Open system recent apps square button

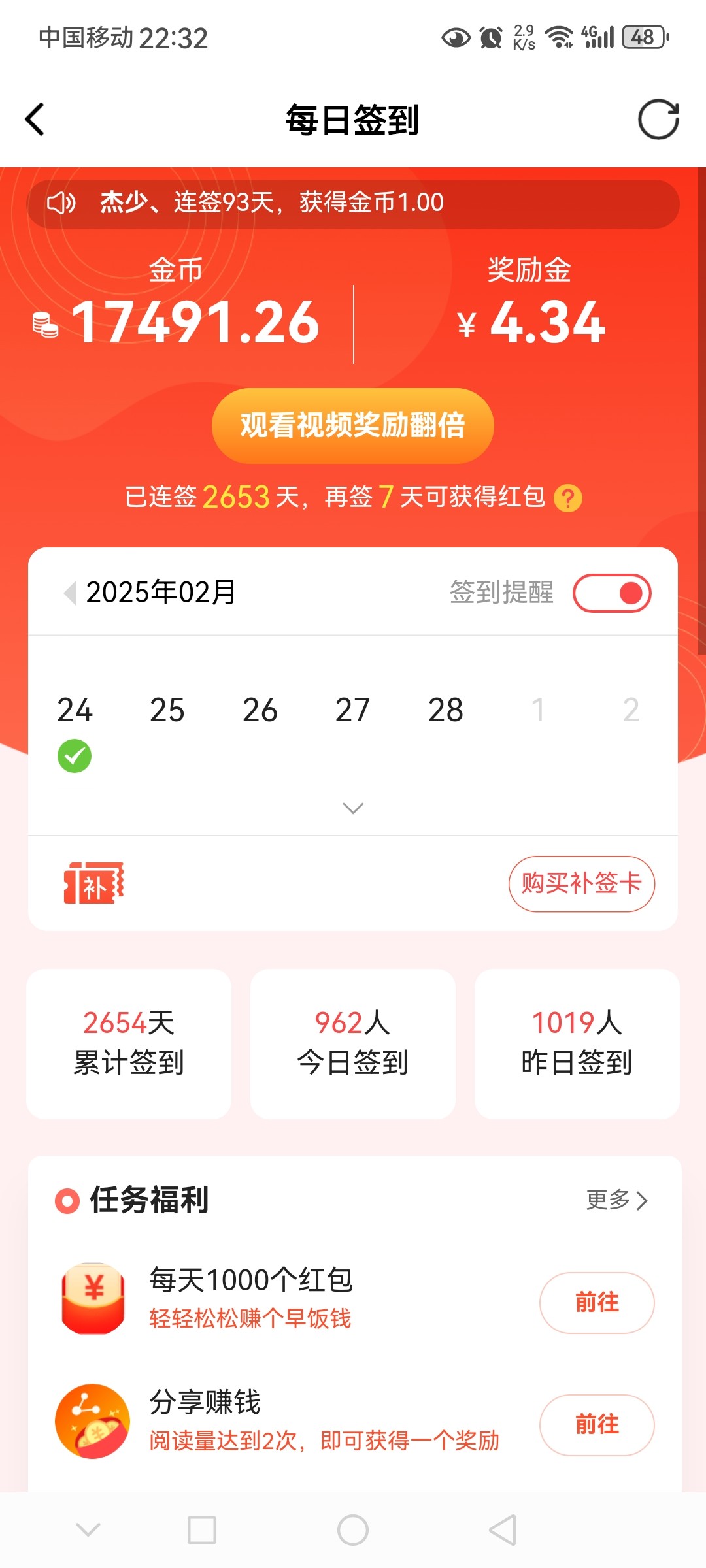[202, 1530]
